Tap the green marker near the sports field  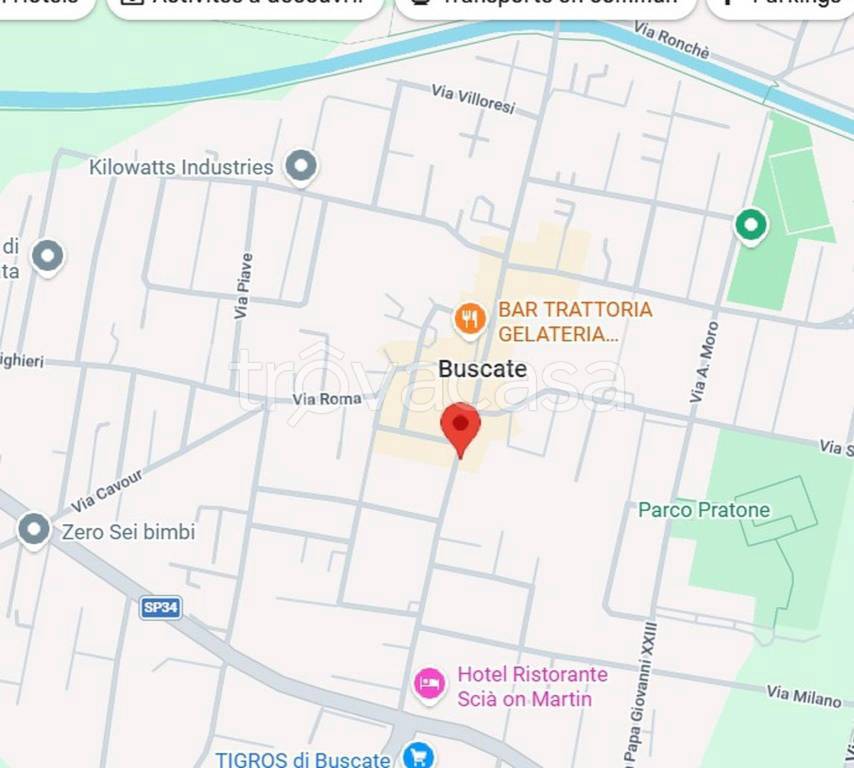pyautogui.click(x=751, y=225)
